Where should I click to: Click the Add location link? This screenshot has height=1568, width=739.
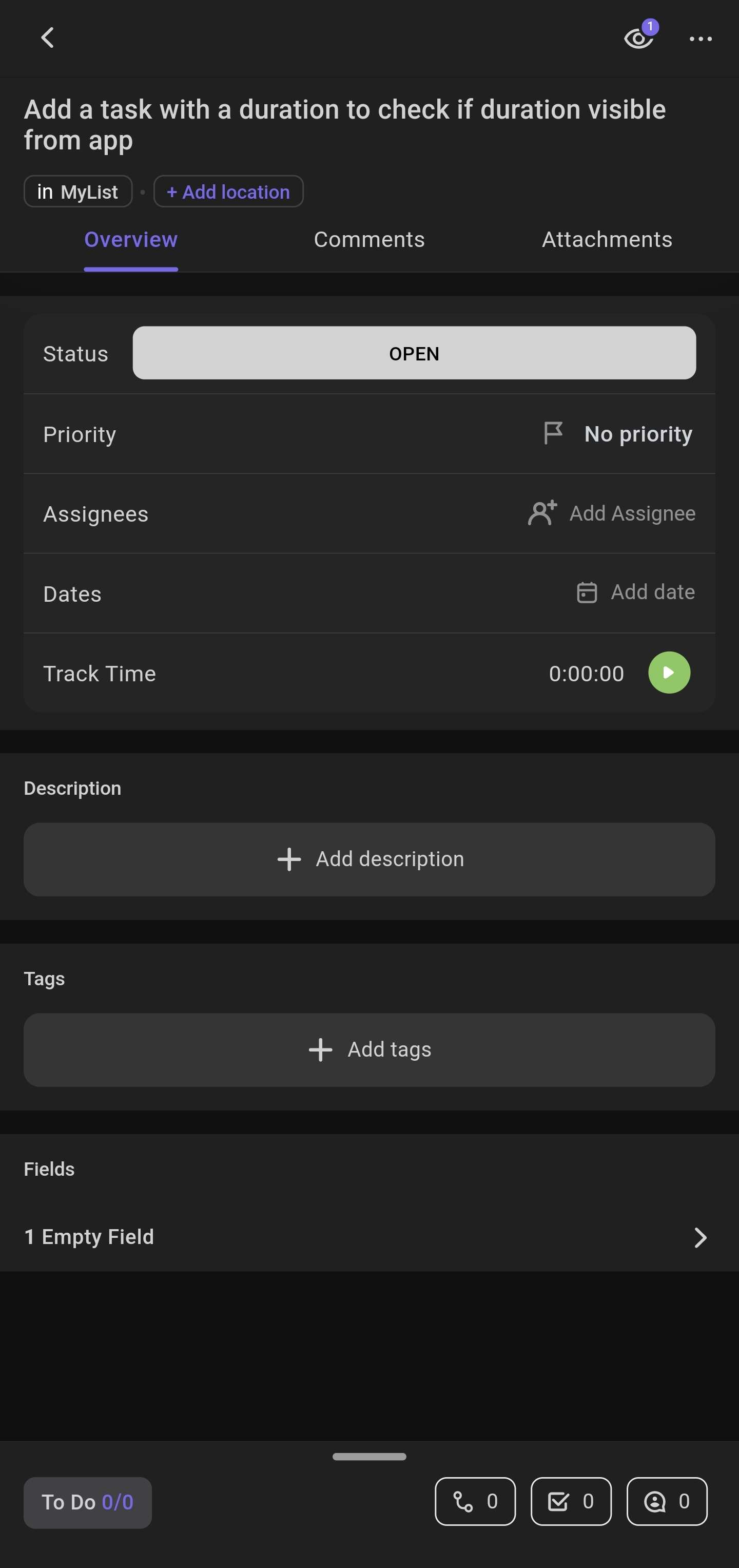pyautogui.click(x=228, y=191)
